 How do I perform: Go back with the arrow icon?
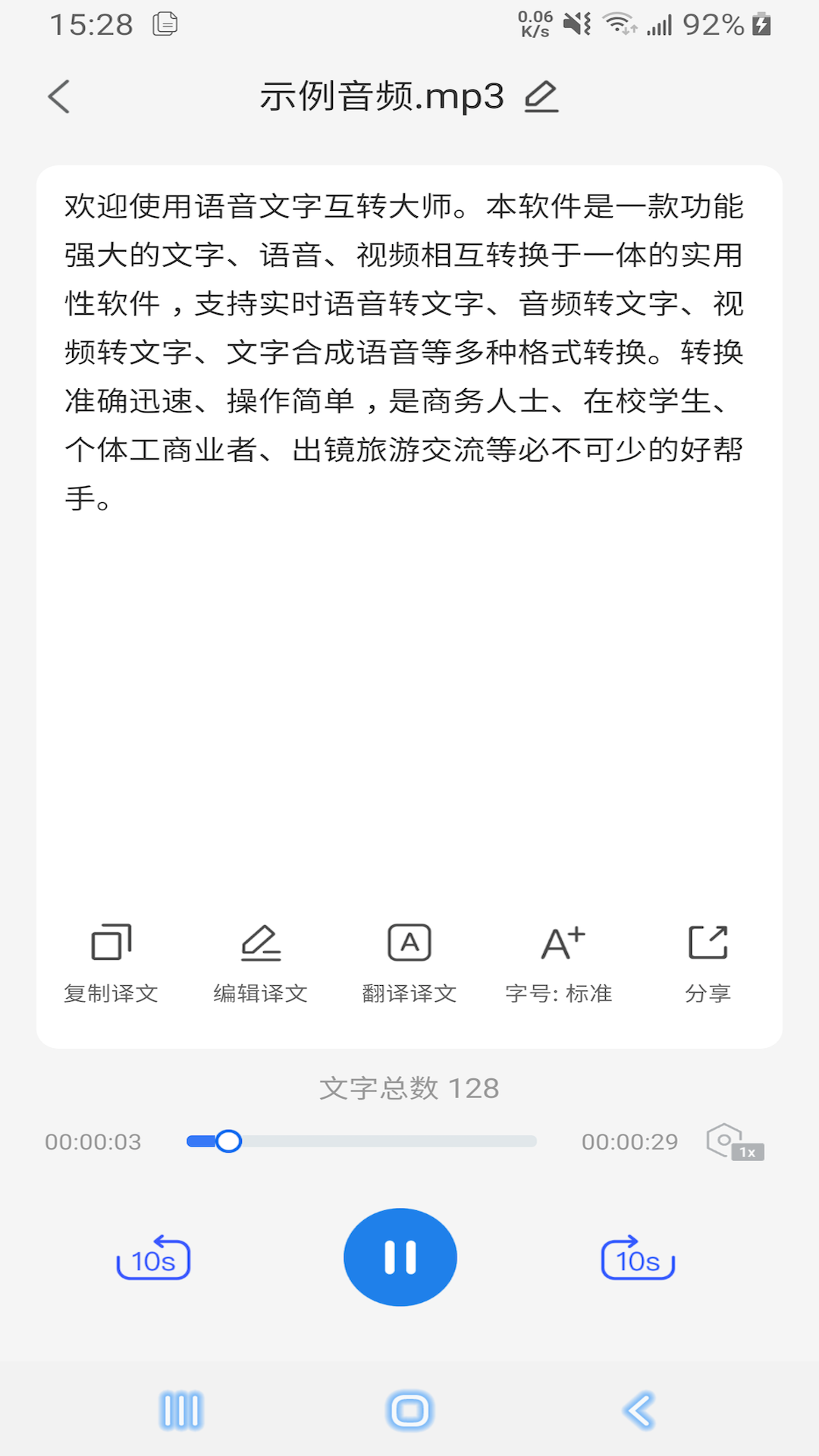tap(59, 97)
